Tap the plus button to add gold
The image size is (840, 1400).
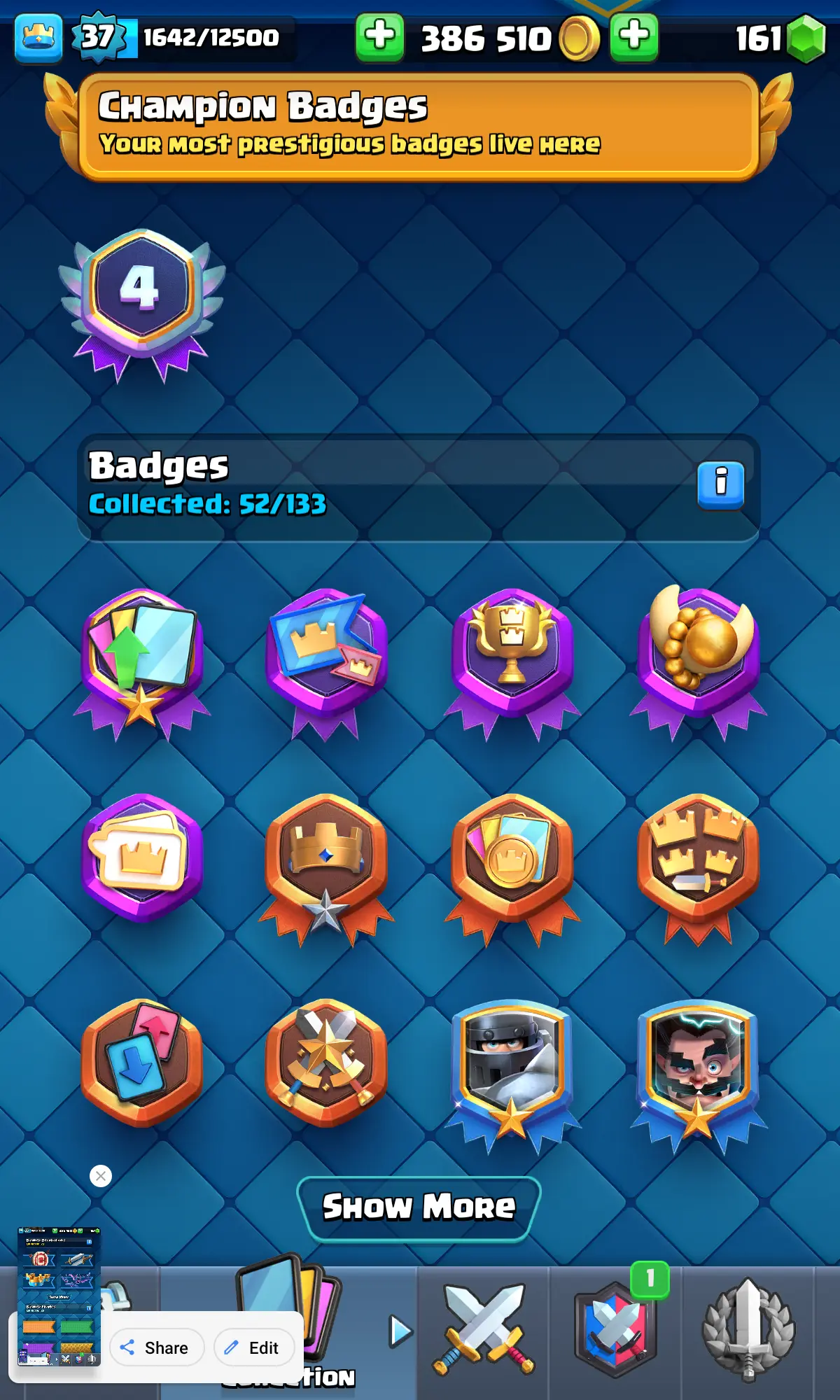tap(633, 37)
